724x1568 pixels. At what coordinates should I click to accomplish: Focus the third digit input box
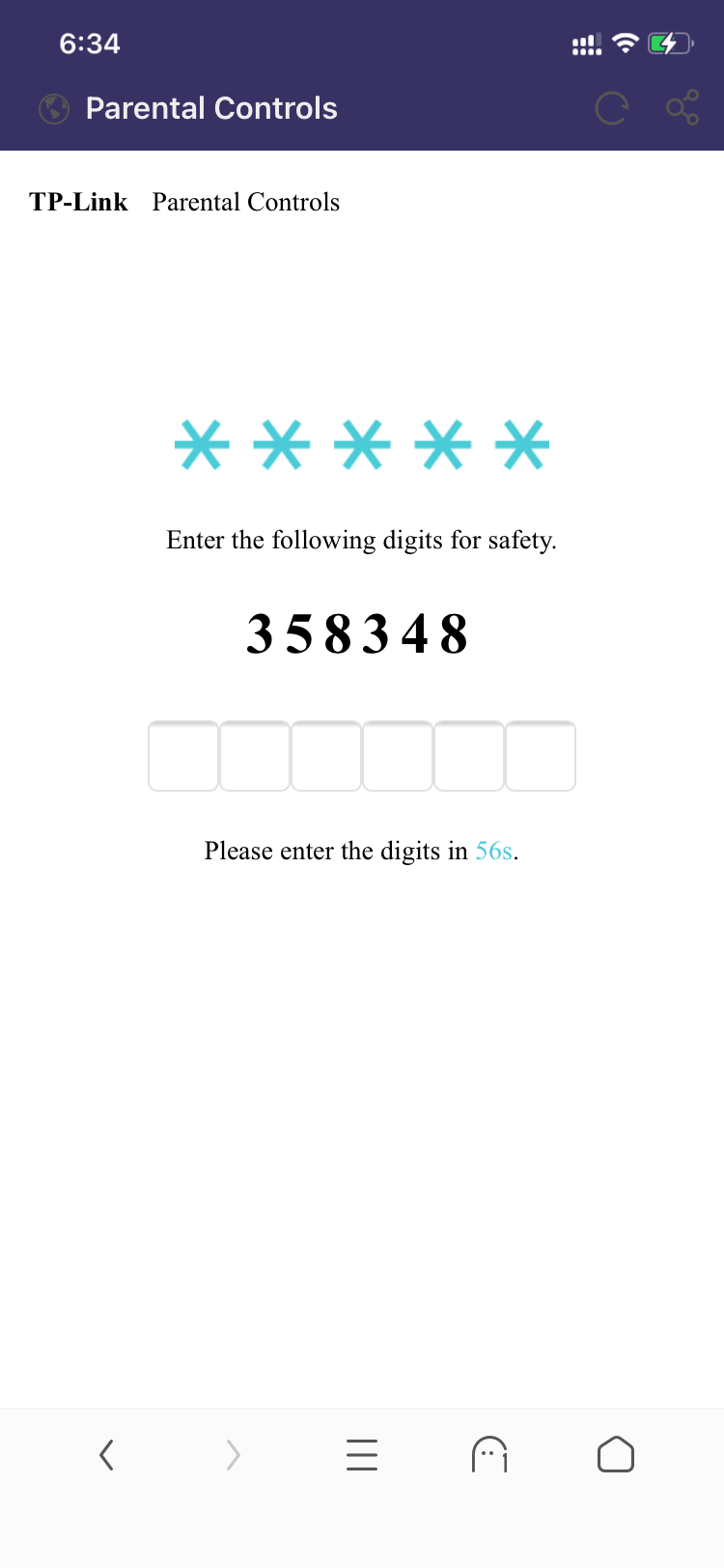tap(326, 756)
